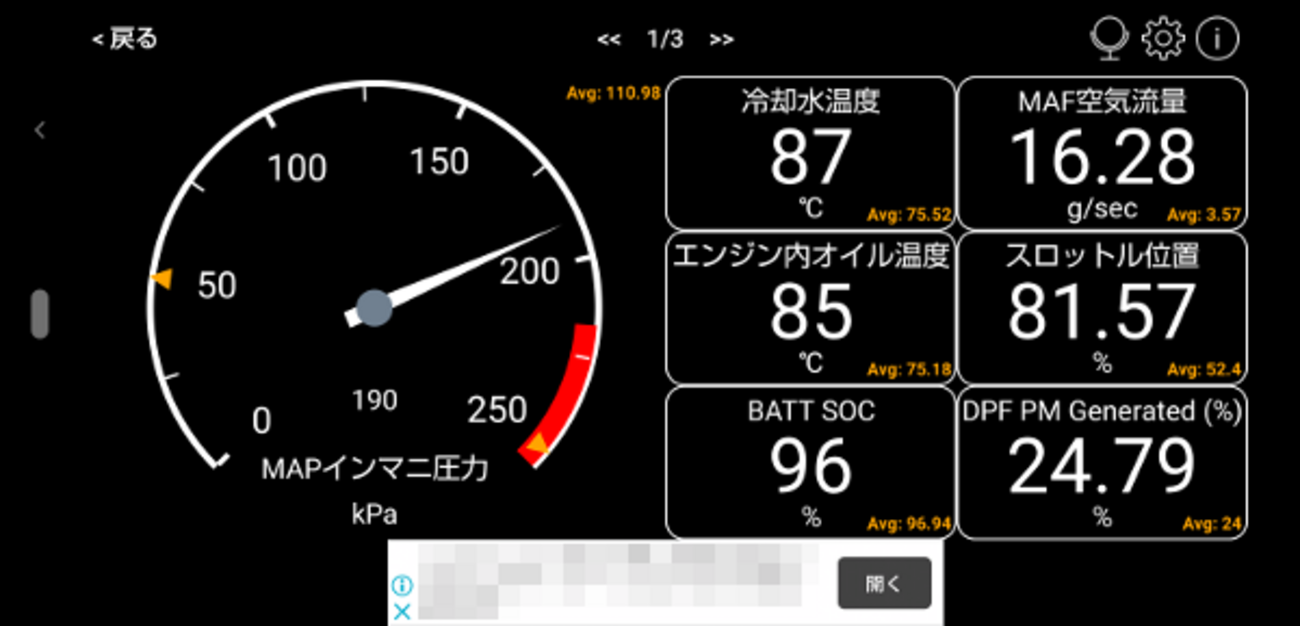Open the settings gear
This screenshot has width=1300, height=626.
tap(1163, 39)
